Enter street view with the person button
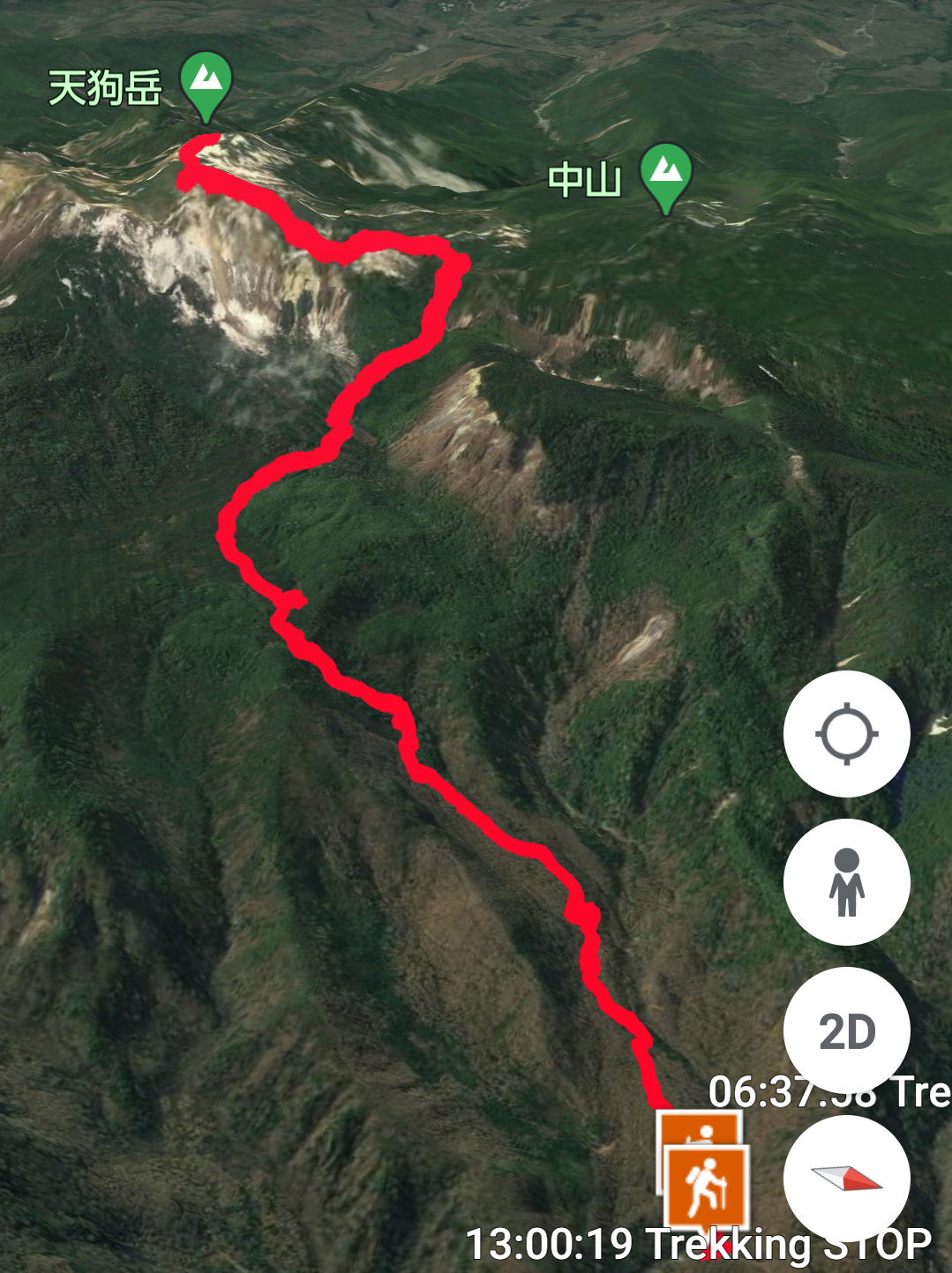The width and height of the screenshot is (952, 1273). [846, 882]
